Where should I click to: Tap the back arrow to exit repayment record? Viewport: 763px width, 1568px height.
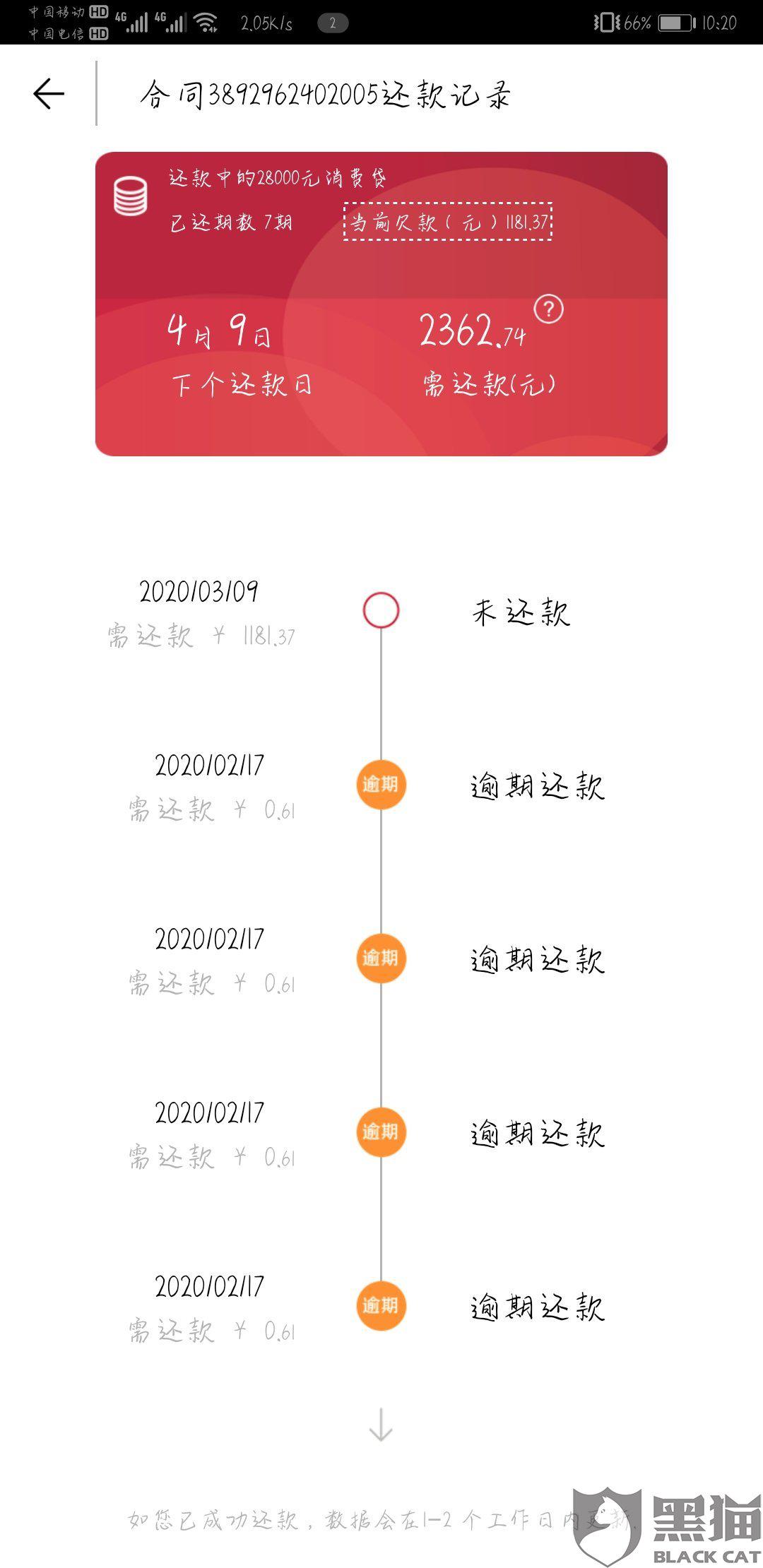(x=48, y=93)
